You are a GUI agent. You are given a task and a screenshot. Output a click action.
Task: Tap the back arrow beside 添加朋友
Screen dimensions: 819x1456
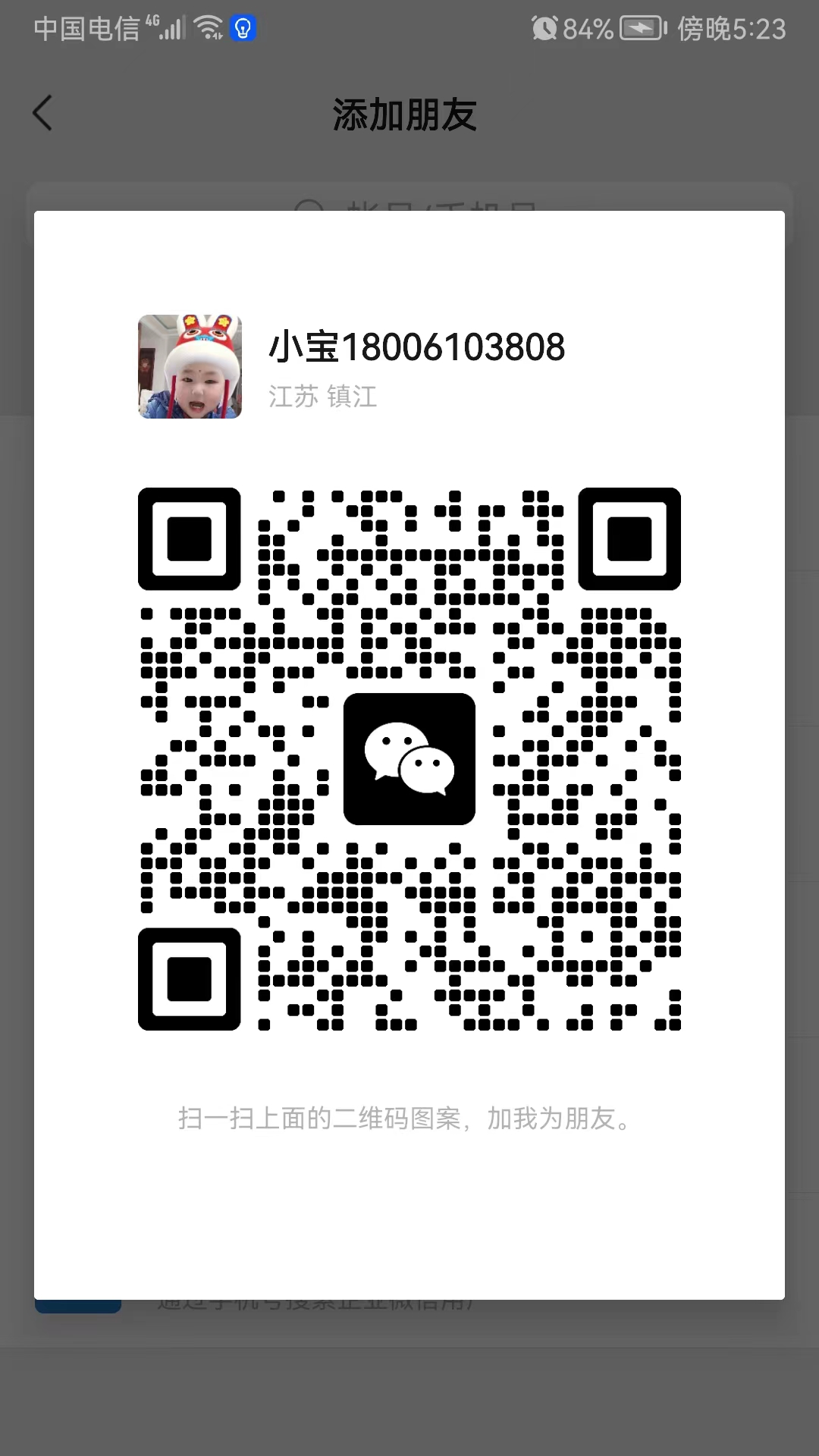[43, 114]
